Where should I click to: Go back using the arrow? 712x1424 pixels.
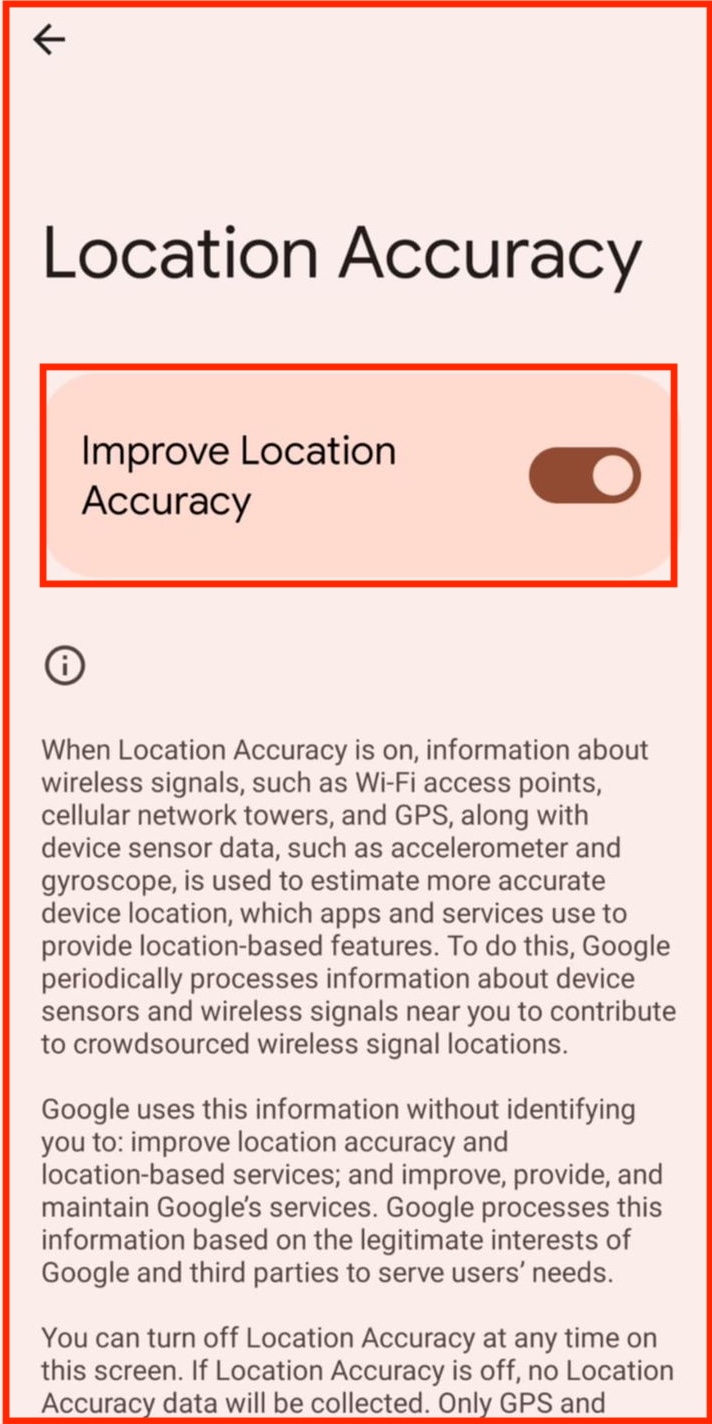click(48, 39)
